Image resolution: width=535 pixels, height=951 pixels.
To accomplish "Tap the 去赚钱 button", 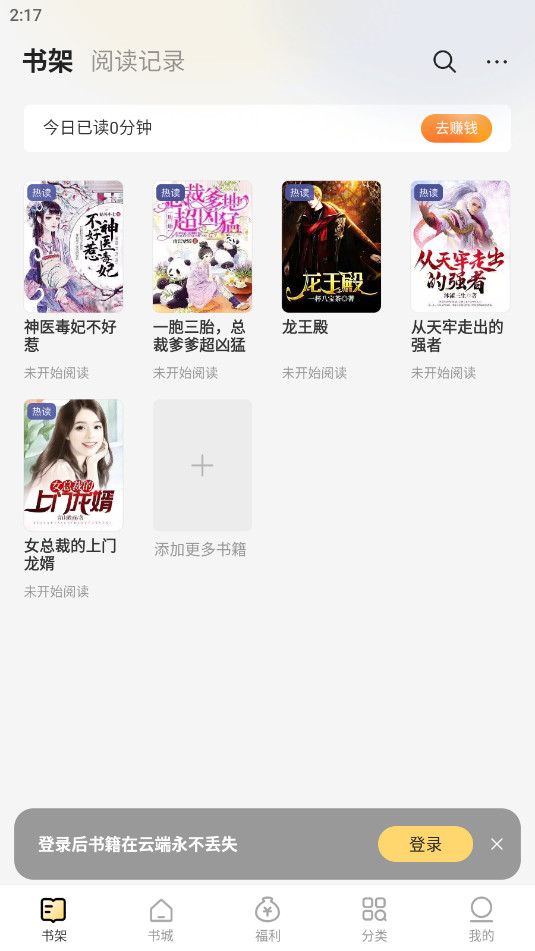I will coord(456,128).
